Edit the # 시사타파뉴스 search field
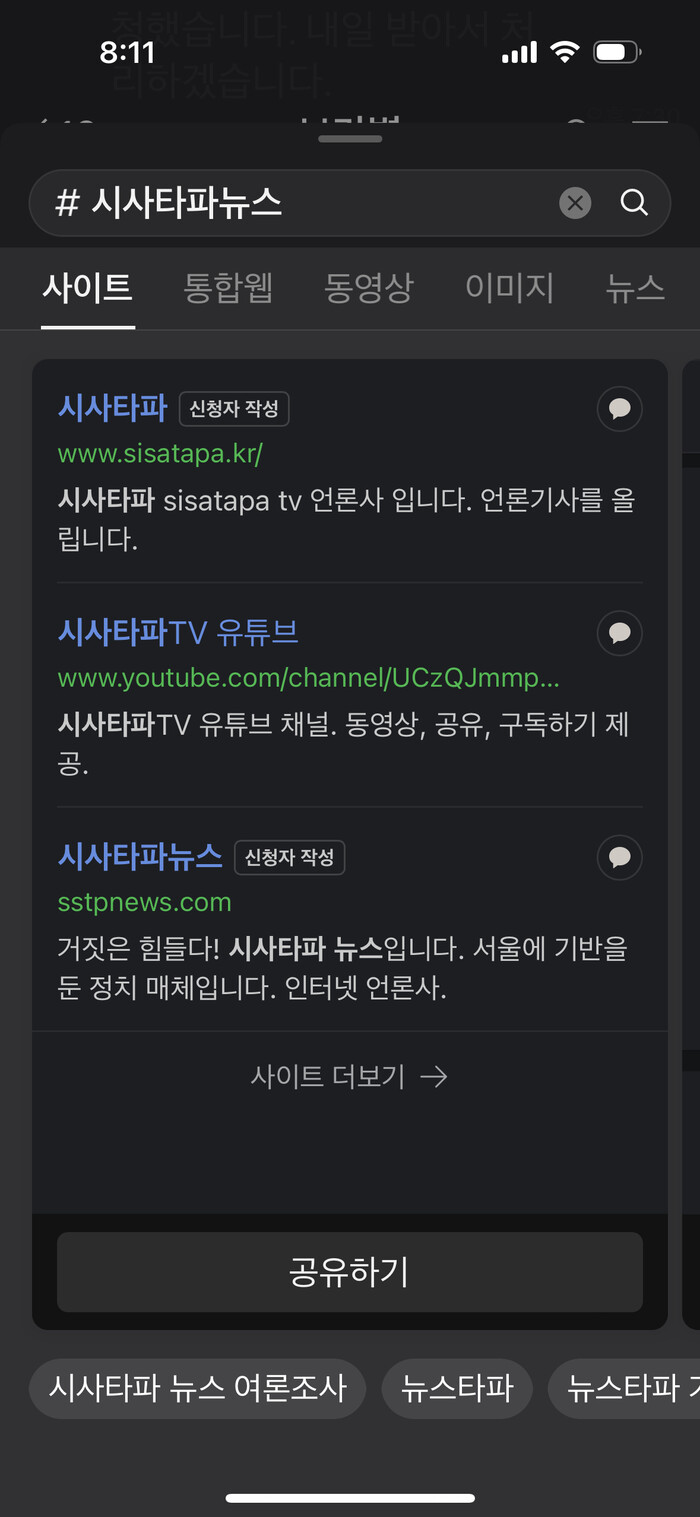The image size is (700, 1517). 300,203
